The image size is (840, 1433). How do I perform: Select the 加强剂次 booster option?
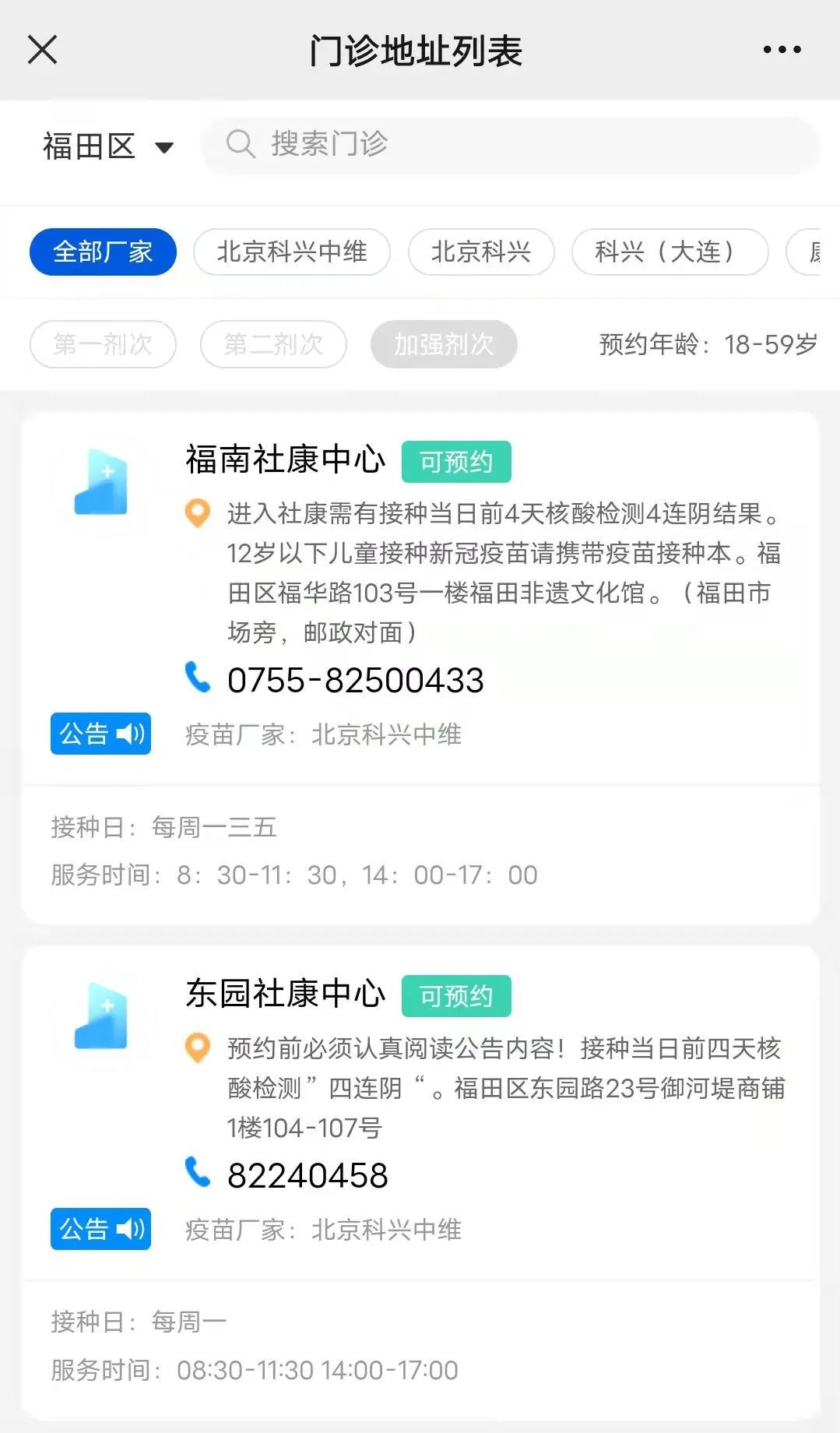coord(444,344)
